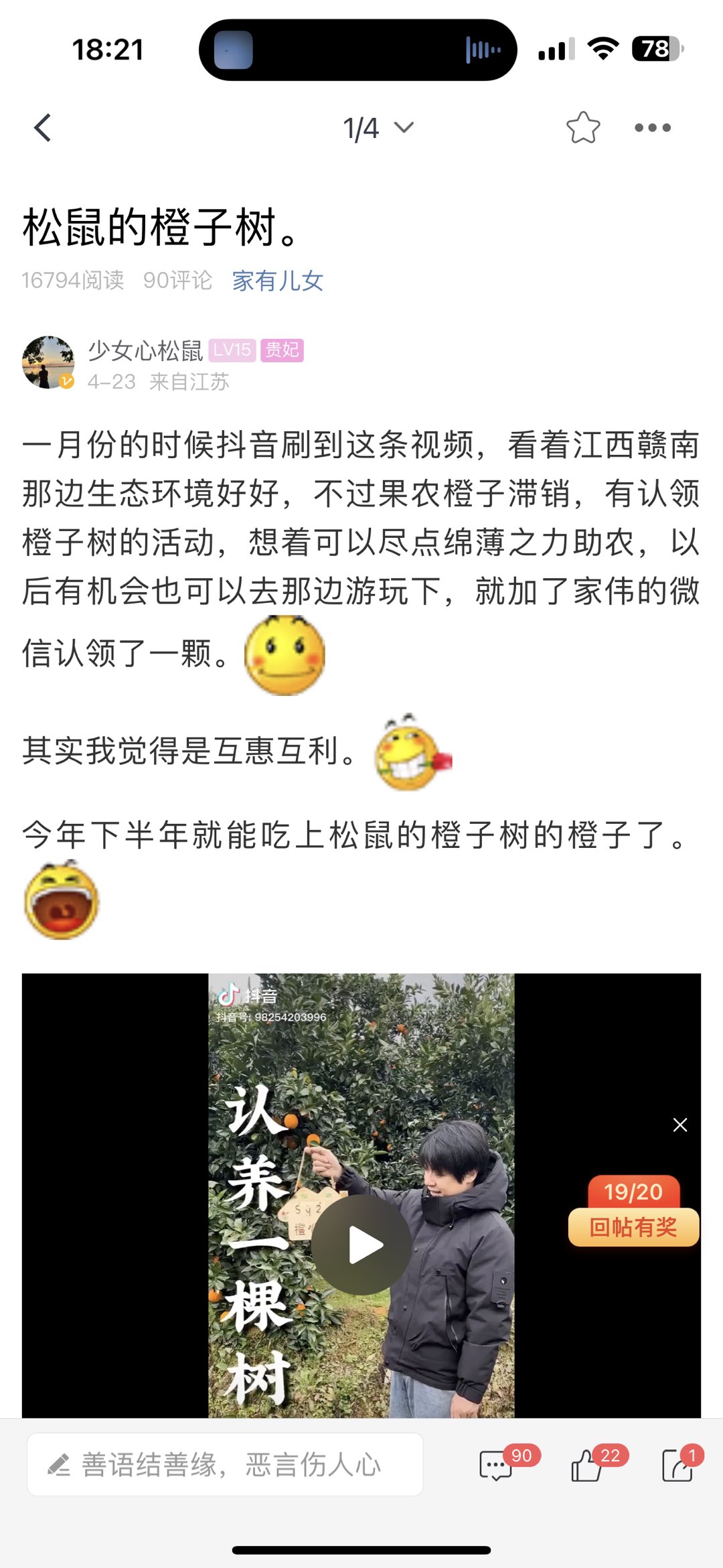This screenshot has height=1568, width=723.
Task: Write a reply in the 善语结善缘 field
Action: (225, 1465)
